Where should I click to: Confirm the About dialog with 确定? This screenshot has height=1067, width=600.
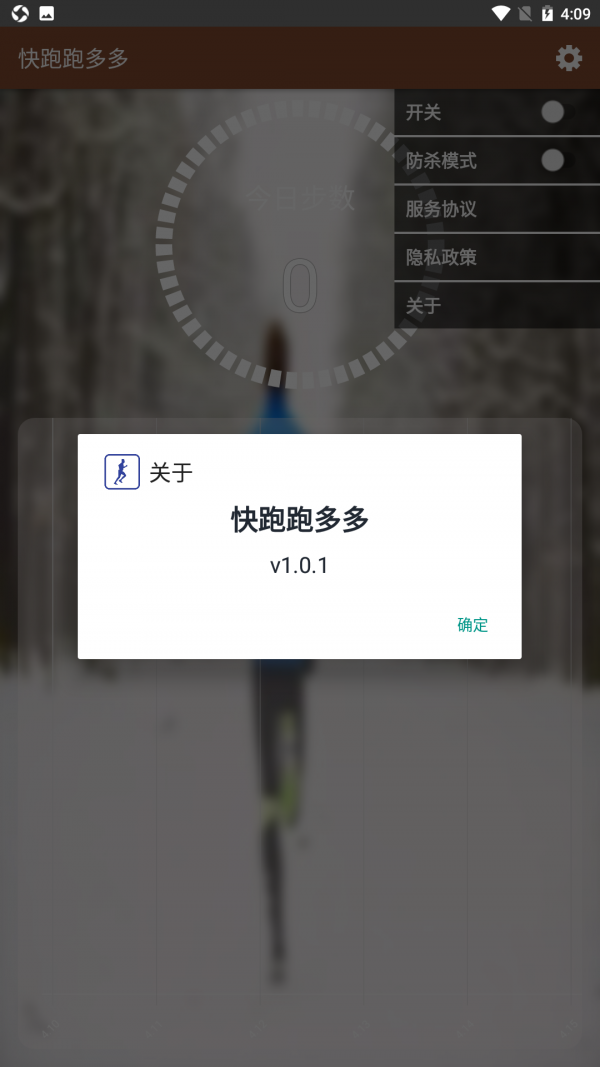(x=473, y=625)
